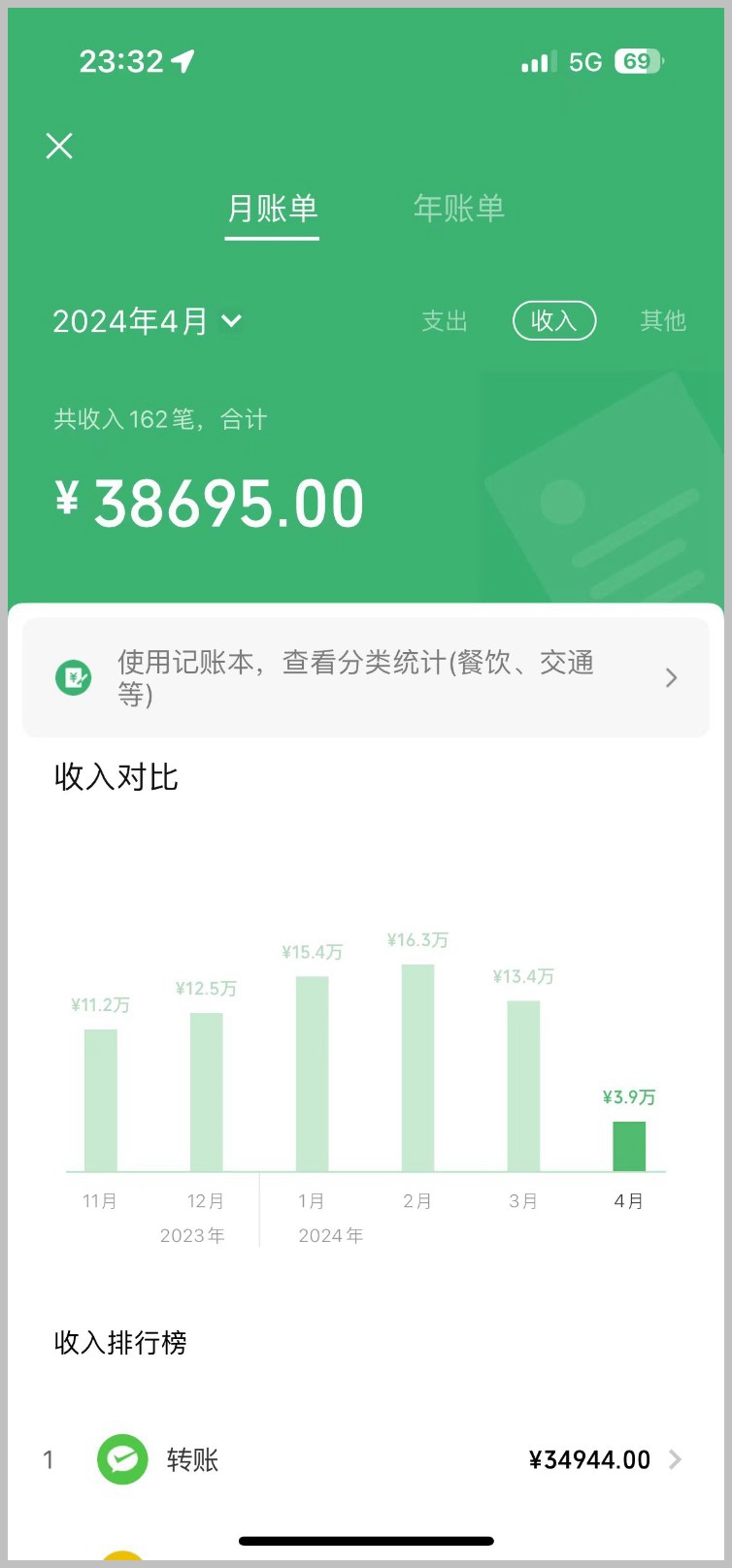Viewport: 732px width, 1568px height.
Task: Tap the February ¥16.3万 bar
Action: pos(416,1067)
